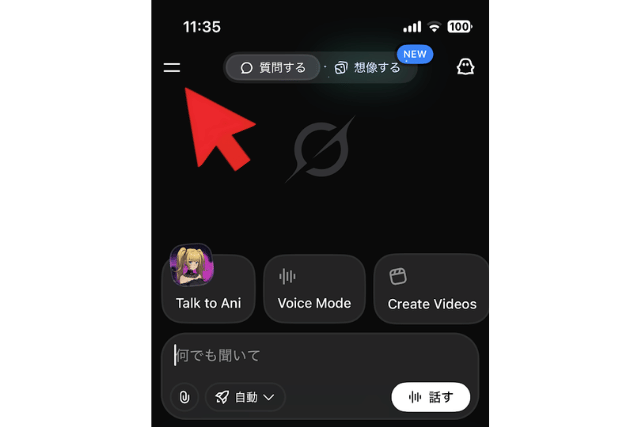The width and height of the screenshot is (640, 427).
Task: Open the ghost private chat icon
Action: 465,67
